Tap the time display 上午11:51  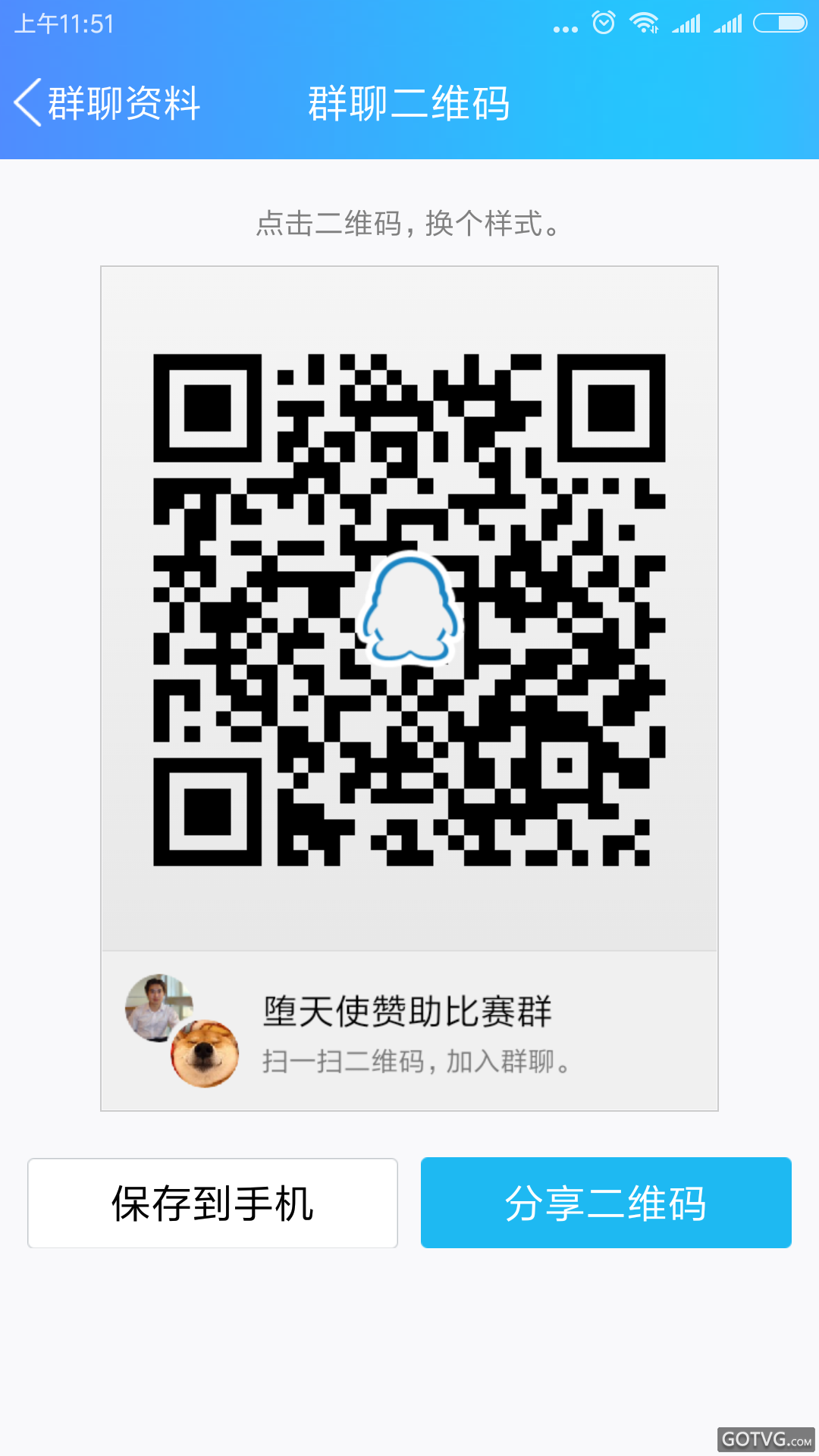coord(64,25)
